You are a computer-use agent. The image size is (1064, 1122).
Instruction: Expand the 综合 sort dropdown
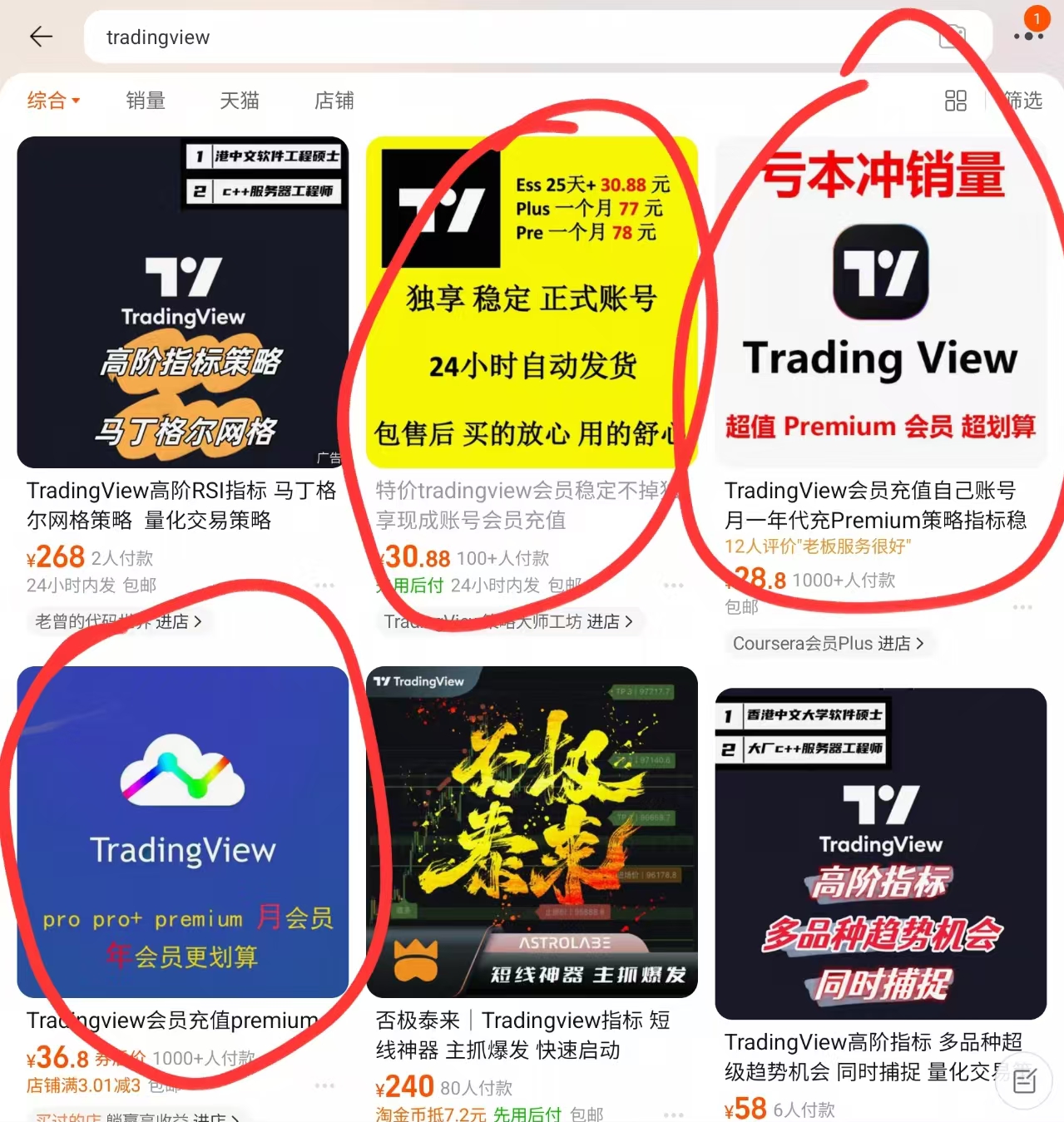tap(53, 101)
